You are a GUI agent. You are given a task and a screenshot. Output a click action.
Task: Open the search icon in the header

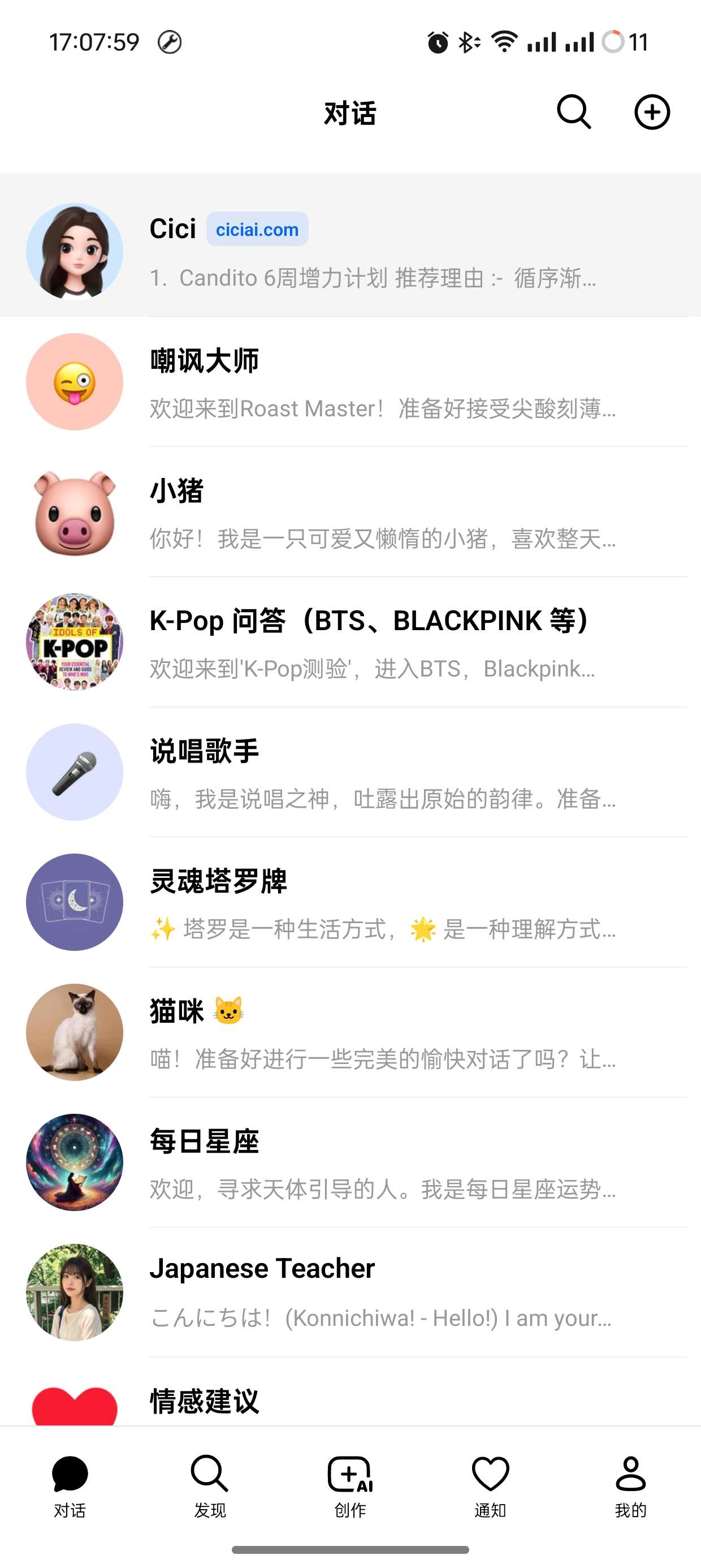[x=574, y=112]
